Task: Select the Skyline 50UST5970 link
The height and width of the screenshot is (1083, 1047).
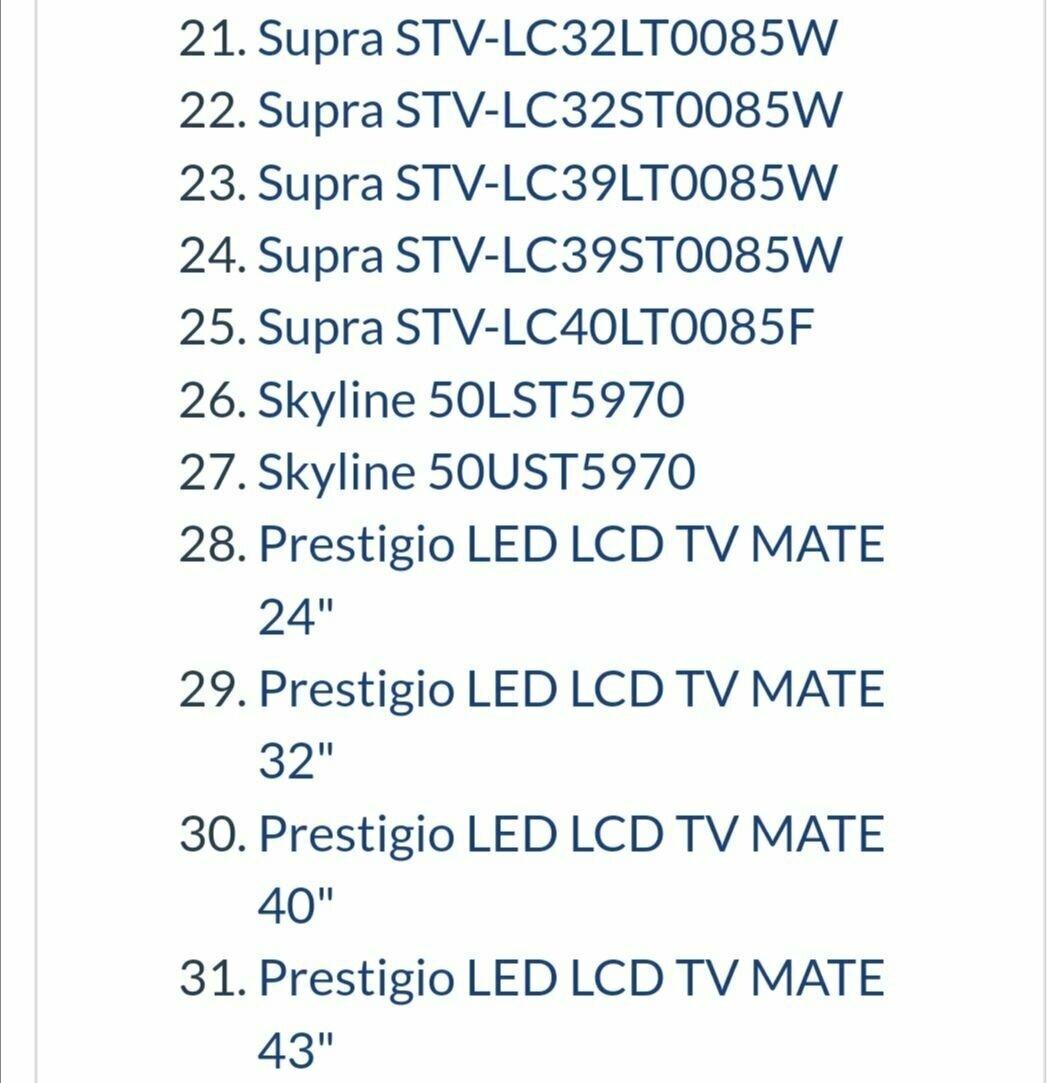Action: coord(477,473)
